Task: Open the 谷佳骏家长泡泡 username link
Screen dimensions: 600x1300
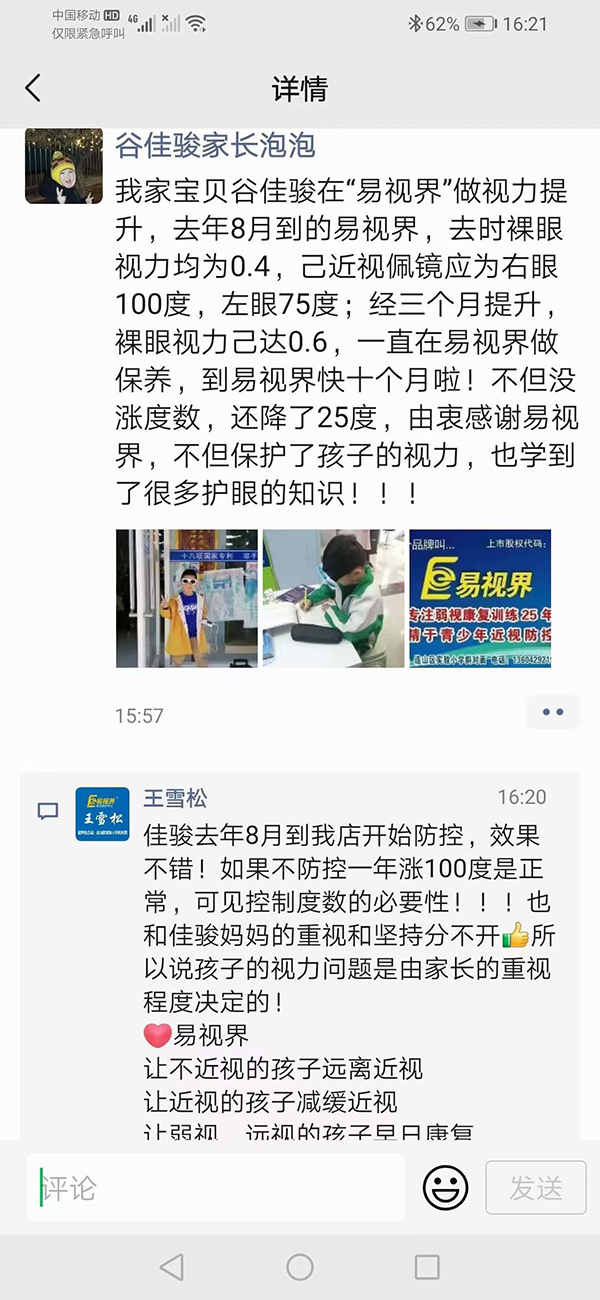Action: click(x=215, y=146)
